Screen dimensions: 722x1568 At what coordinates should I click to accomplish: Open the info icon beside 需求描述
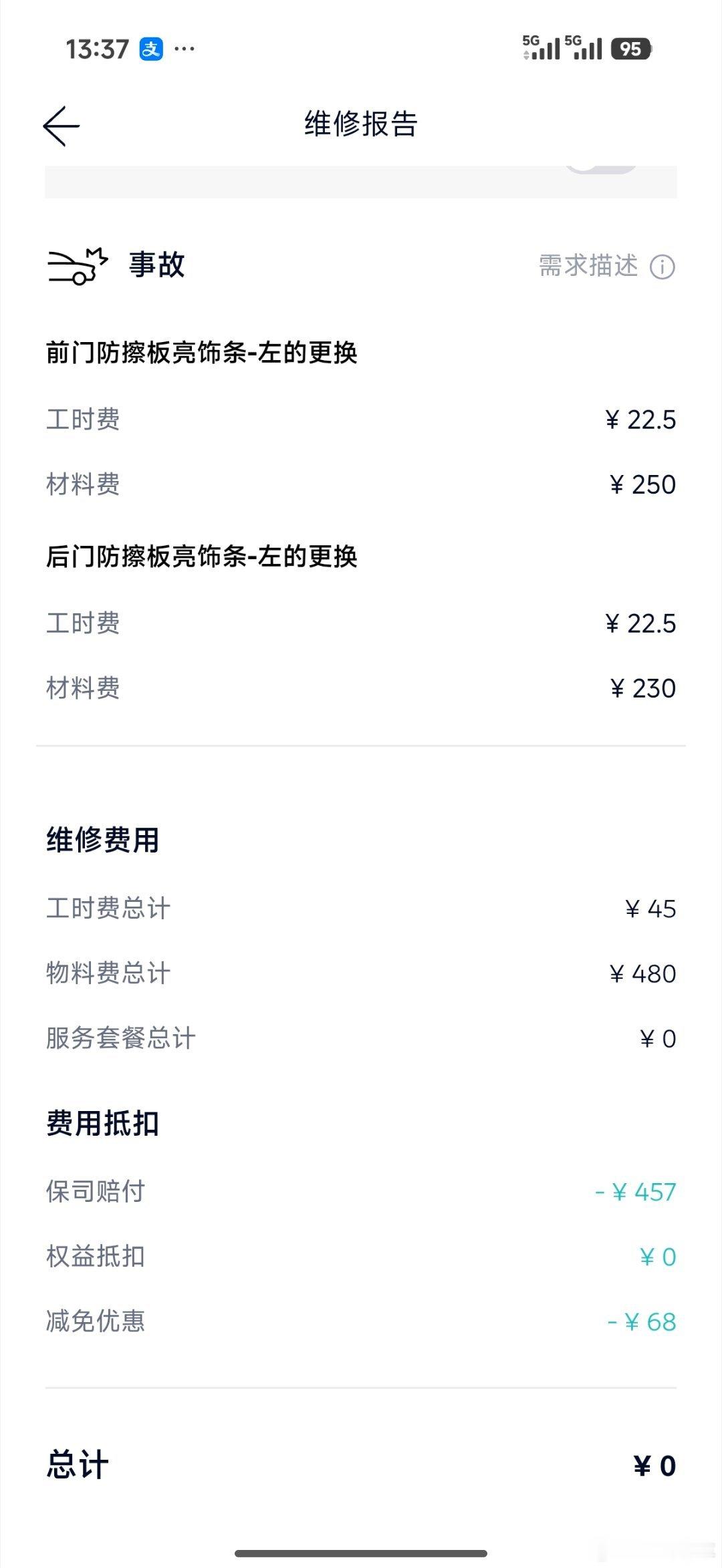[661, 265]
